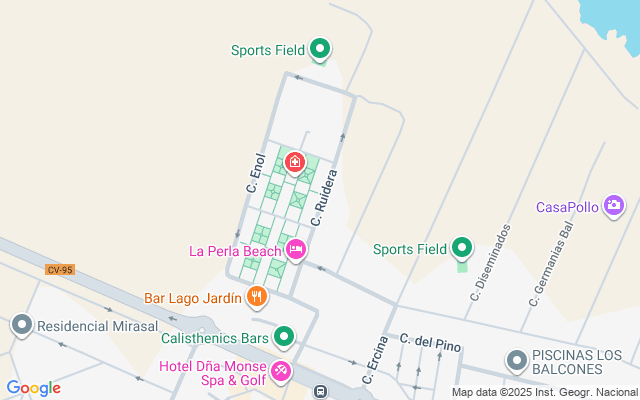
Task: Select the La Perla Beach hotel pin
Action: coord(295,250)
